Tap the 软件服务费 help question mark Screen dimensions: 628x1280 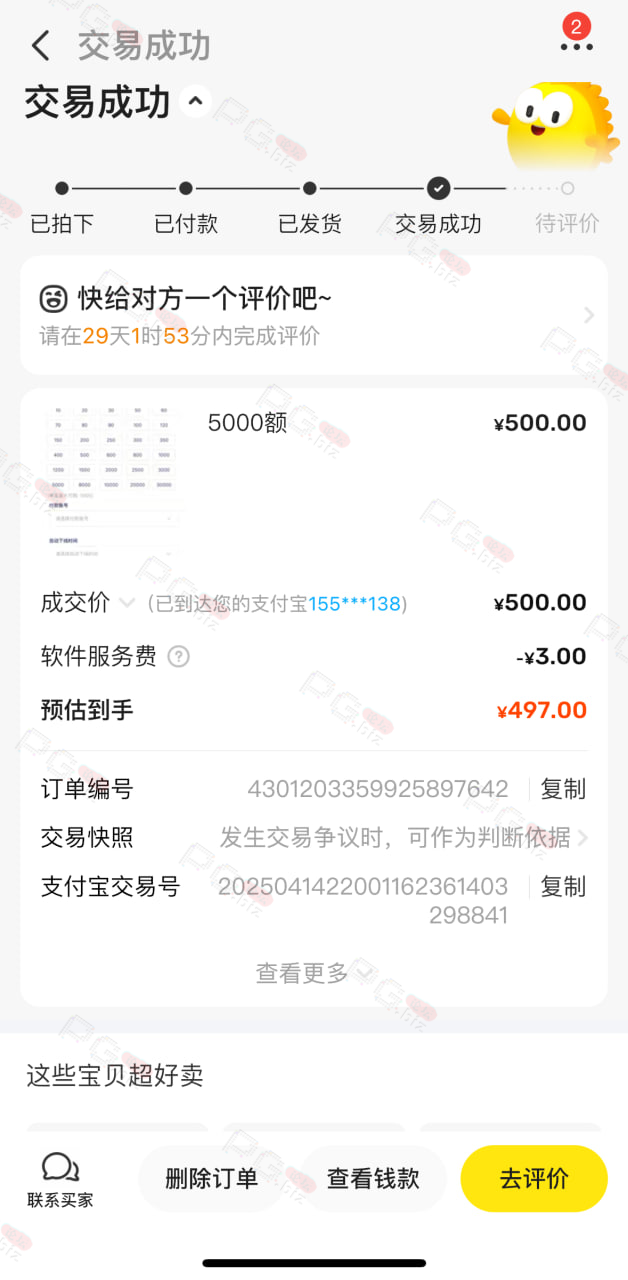click(178, 657)
